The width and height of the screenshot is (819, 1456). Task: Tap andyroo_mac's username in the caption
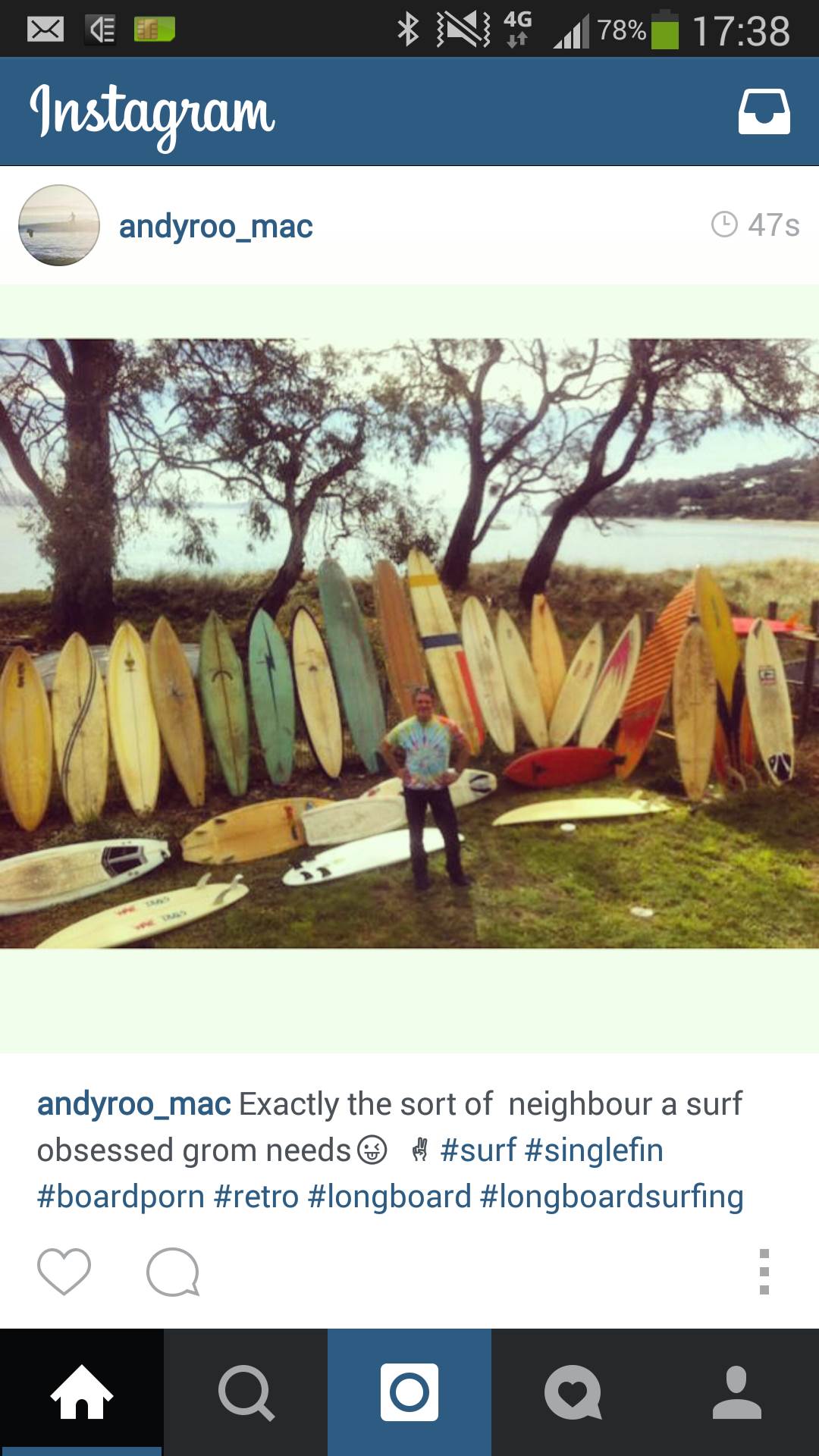click(x=134, y=1104)
